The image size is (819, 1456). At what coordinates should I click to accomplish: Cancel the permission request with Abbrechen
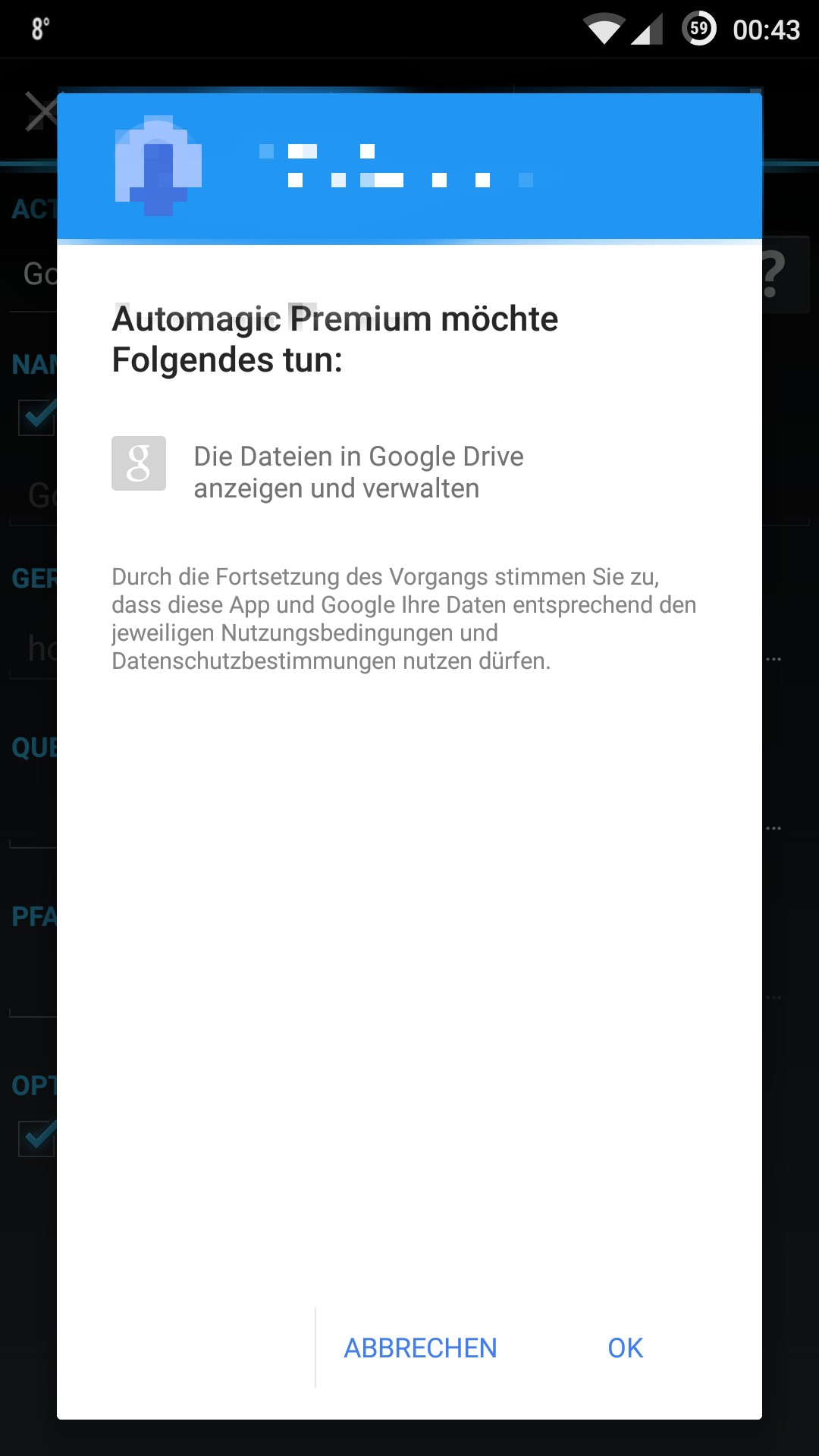click(420, 1348)
